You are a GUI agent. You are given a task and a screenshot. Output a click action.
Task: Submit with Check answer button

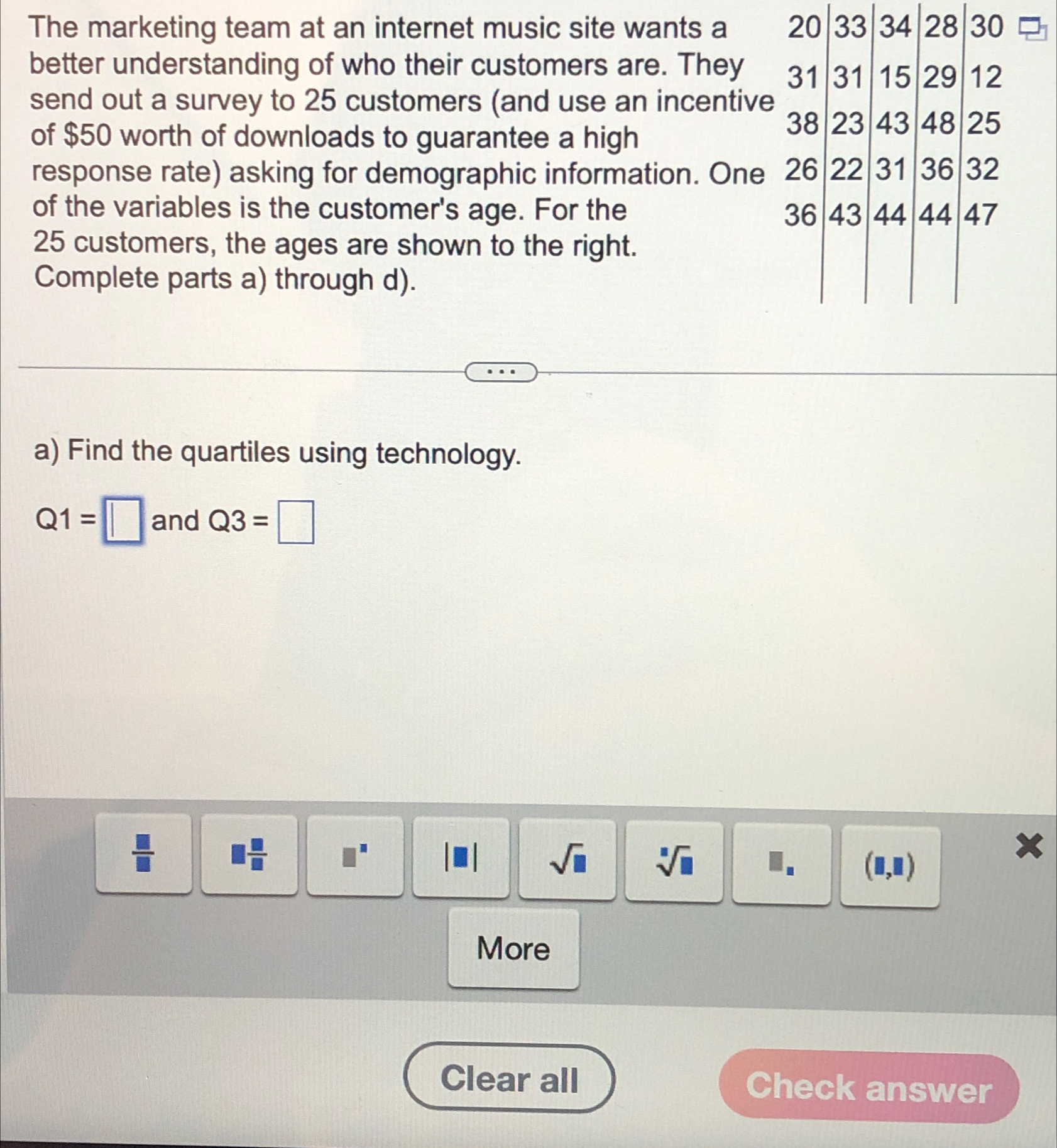[868, 1088]
